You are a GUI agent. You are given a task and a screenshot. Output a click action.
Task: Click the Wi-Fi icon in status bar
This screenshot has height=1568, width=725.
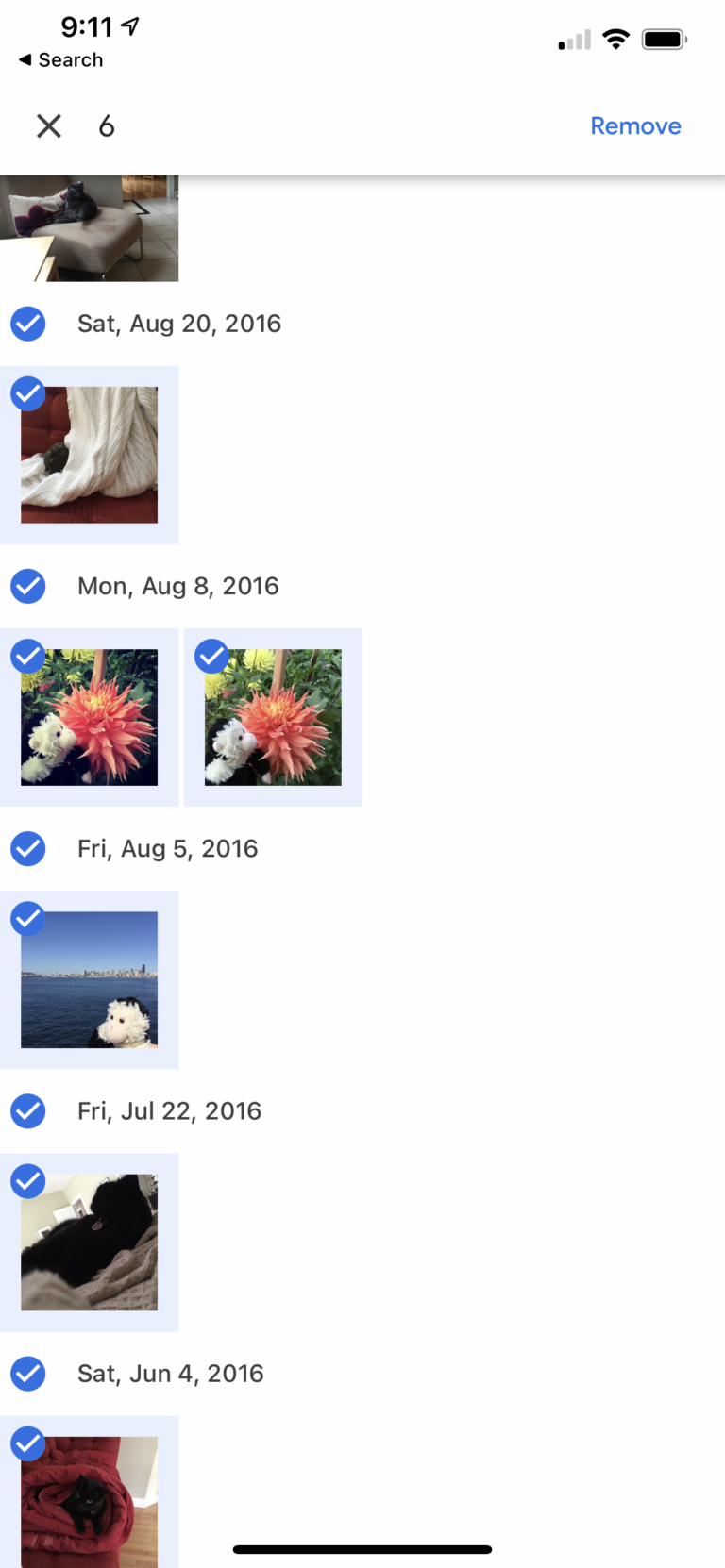click(616, 39)
